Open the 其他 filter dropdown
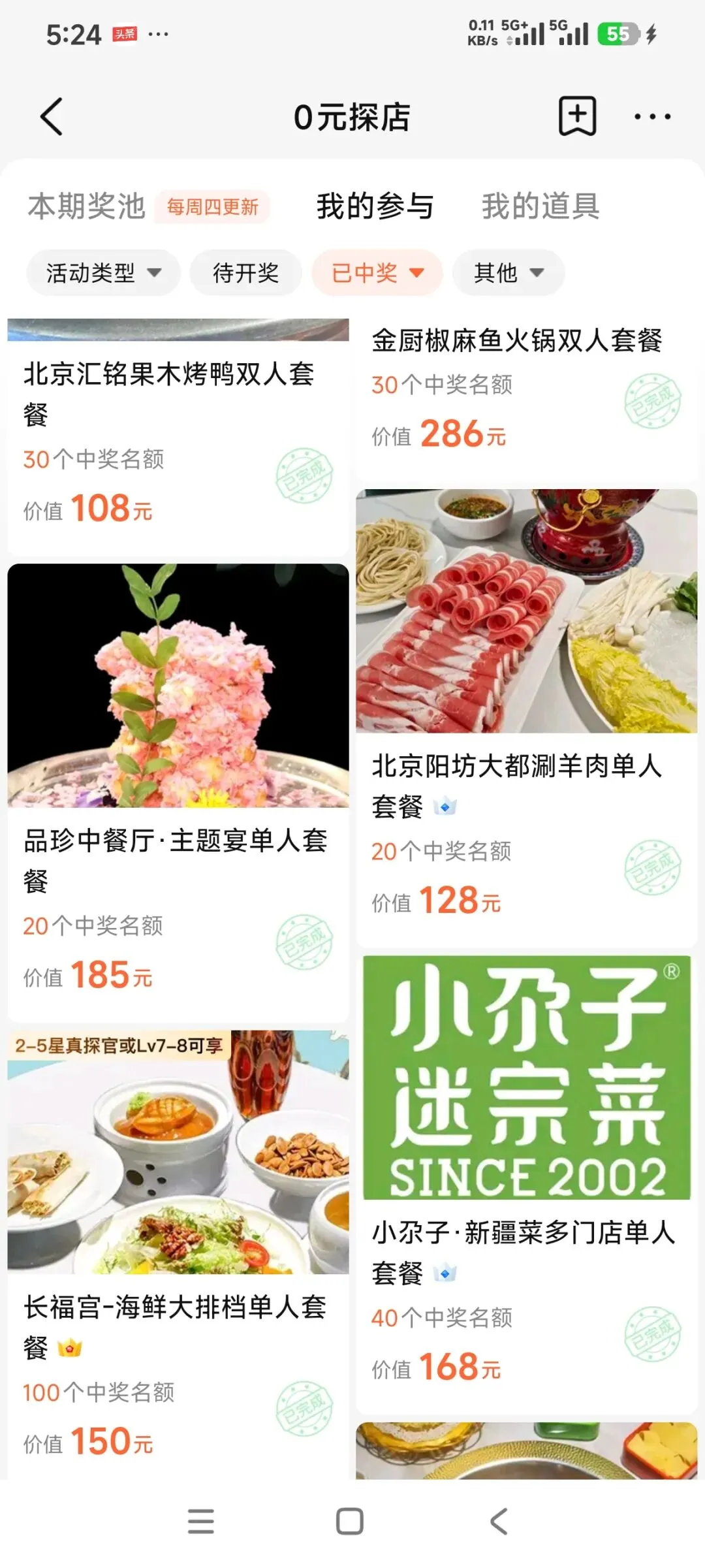Image resolution: width=705 pixels, height=1568 pixels. (509, 272)
